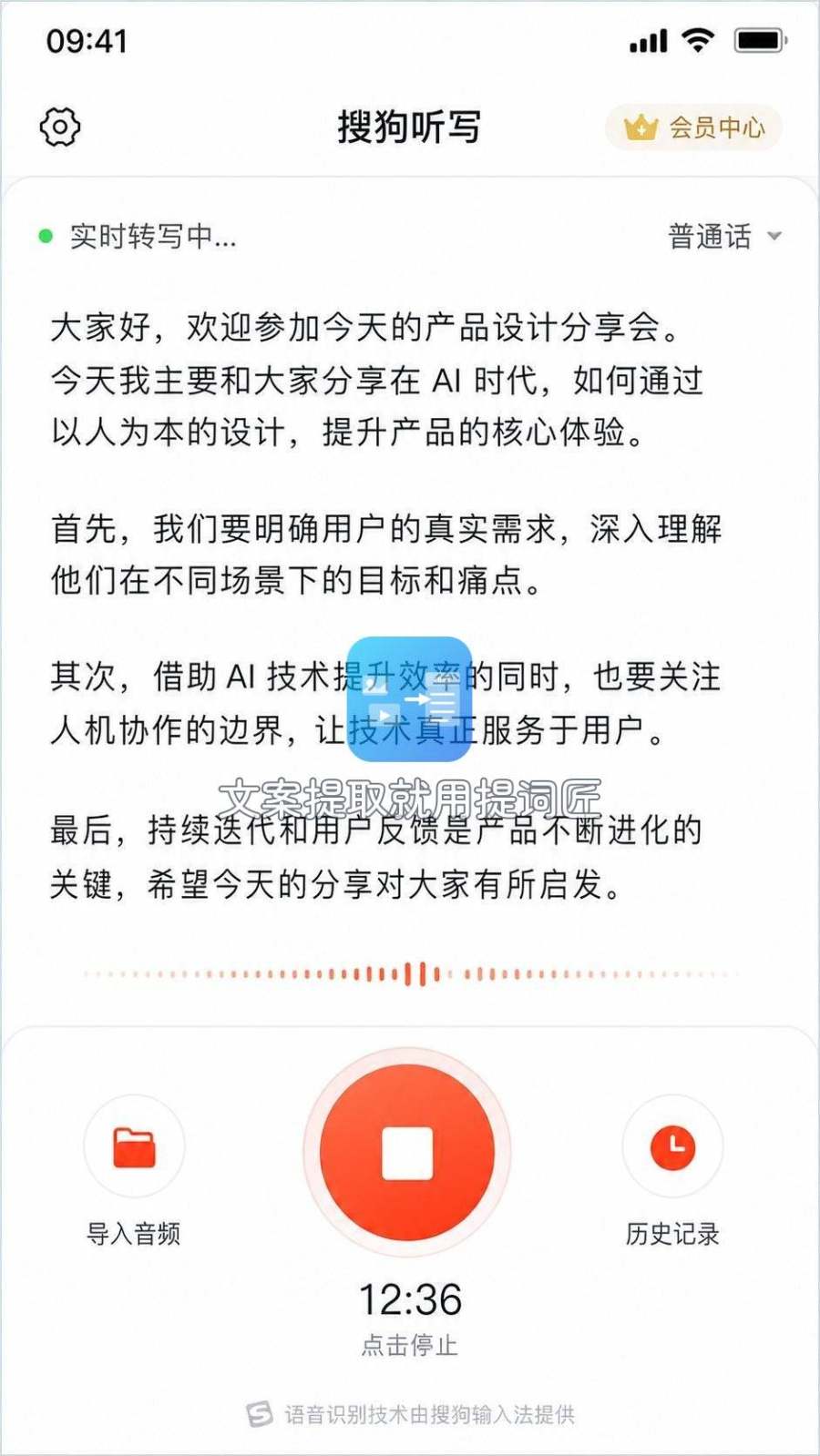Image resolution: width=820 pixels, height=1456 pixels.
Task: Tap 导入音频 to import audio
Action: (134, 1145)
